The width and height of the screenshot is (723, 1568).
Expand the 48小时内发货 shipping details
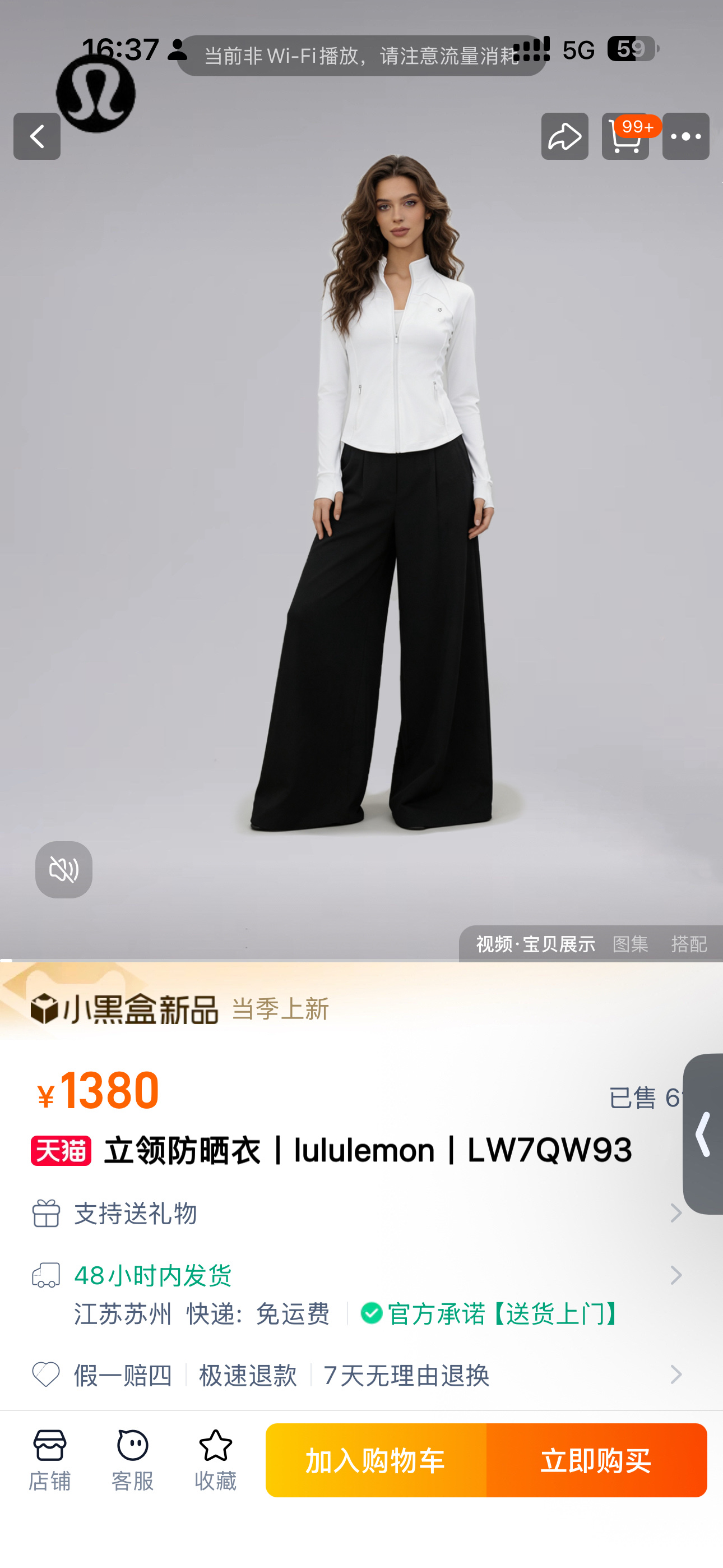tap(155, 1275)
